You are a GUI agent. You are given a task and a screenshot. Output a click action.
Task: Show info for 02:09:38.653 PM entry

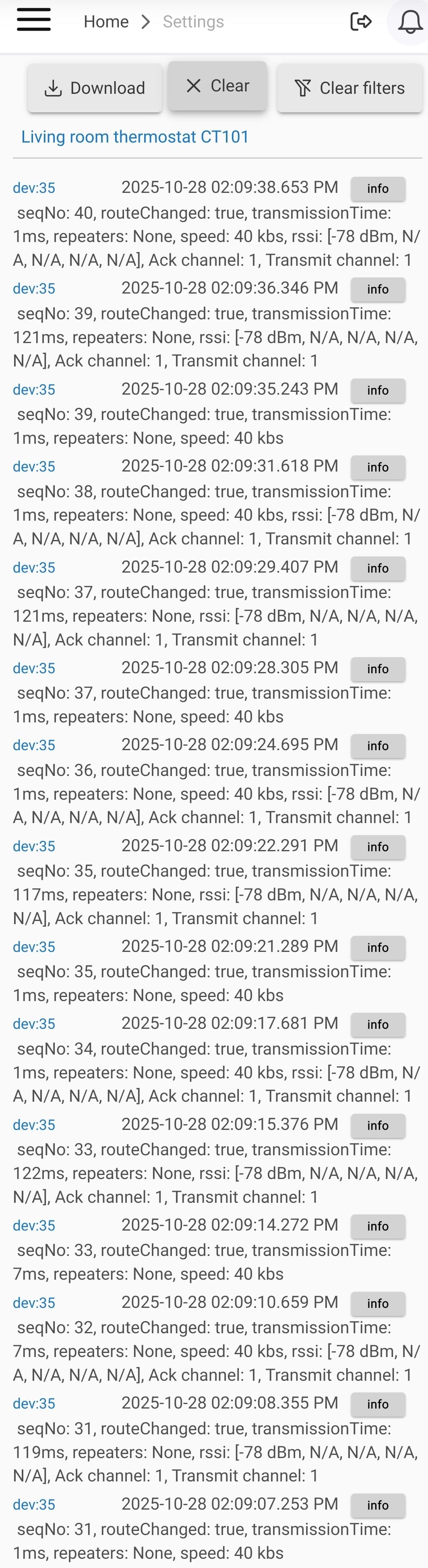coord(377,189)
